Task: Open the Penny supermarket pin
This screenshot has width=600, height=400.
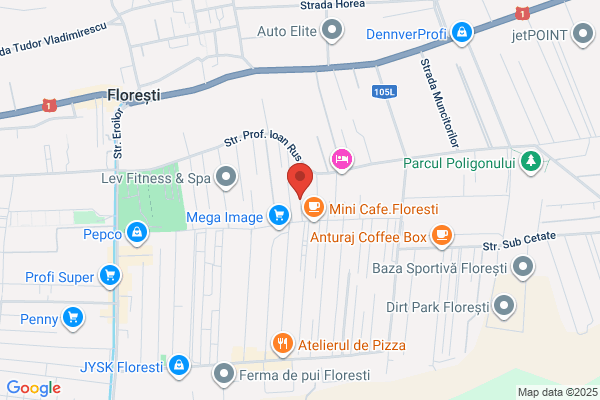Action: click(73, 318)
